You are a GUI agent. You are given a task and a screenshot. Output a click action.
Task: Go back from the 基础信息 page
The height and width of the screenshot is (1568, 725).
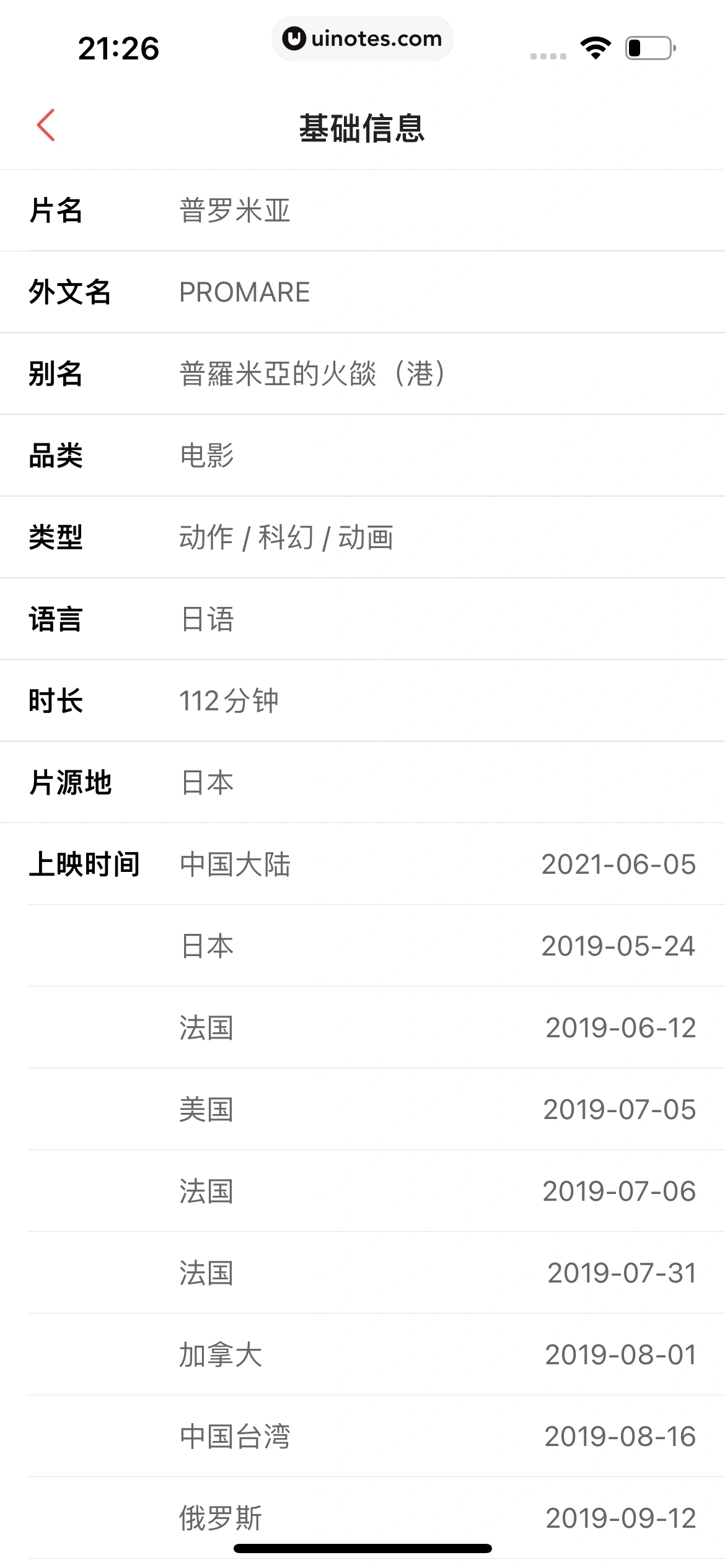(x=46, y=126)
